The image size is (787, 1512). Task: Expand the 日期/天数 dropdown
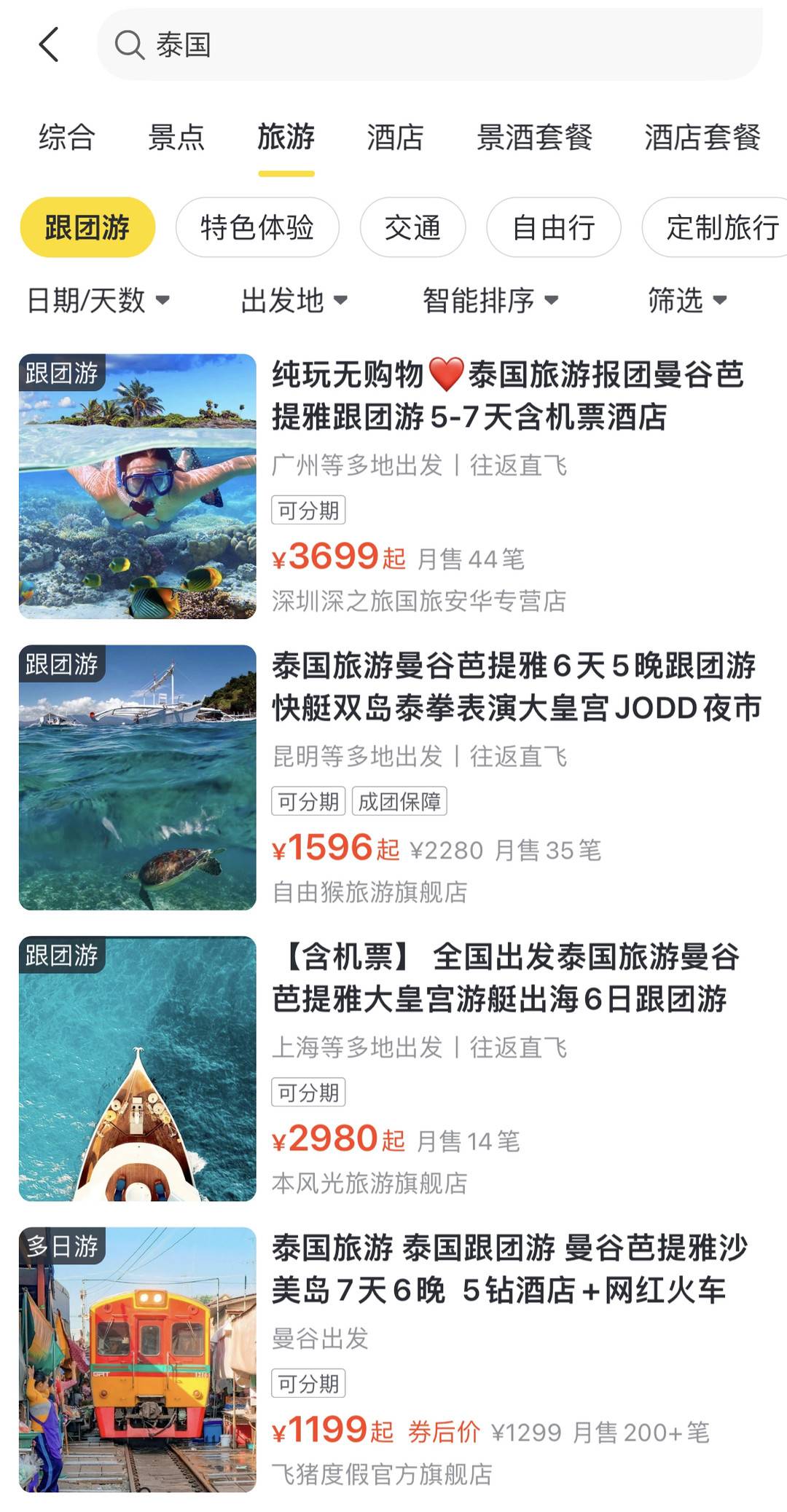pos(98,300)
